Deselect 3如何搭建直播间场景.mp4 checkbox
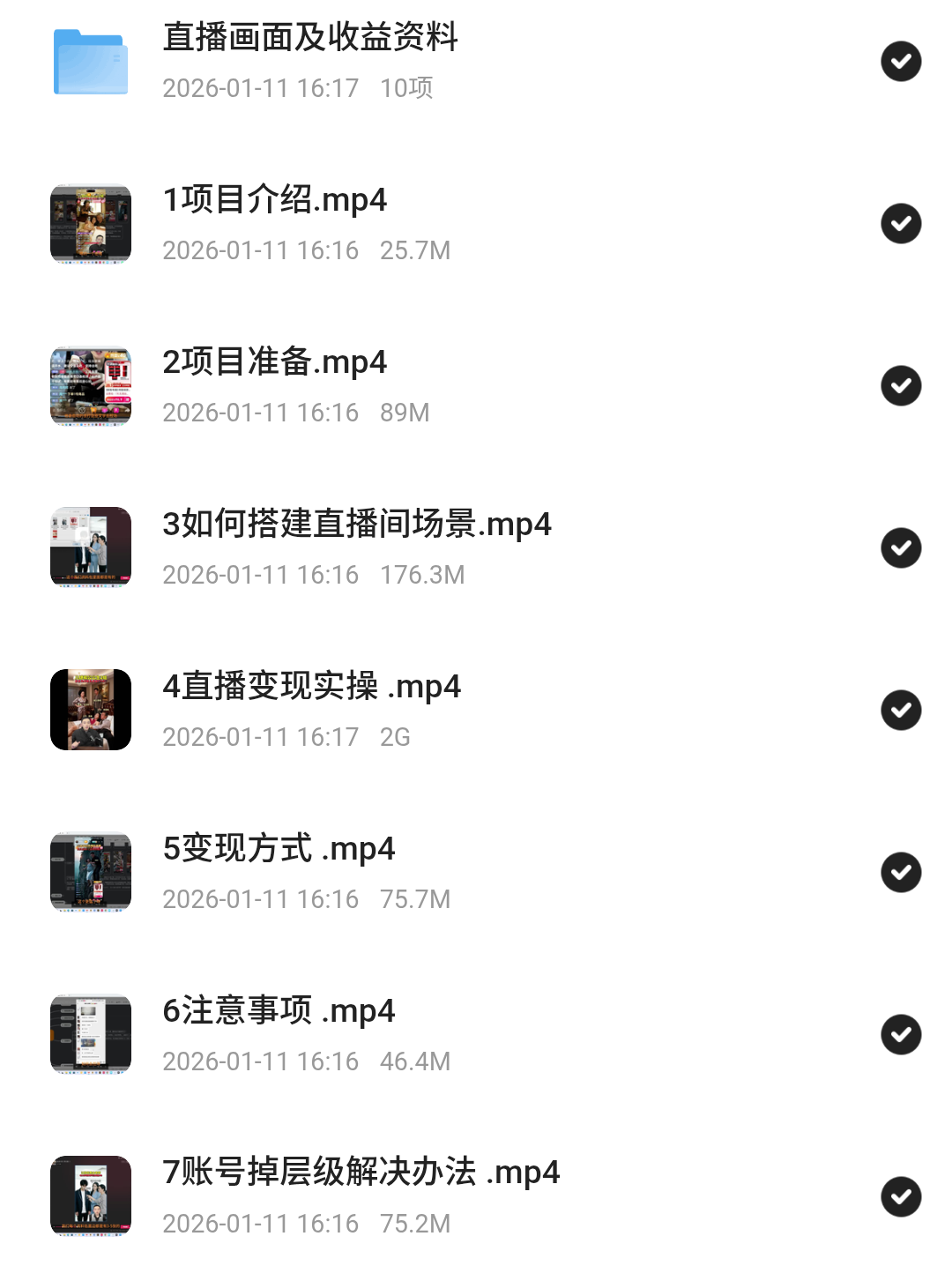This screenshot has width=952, height=1266. coord(901,548)
